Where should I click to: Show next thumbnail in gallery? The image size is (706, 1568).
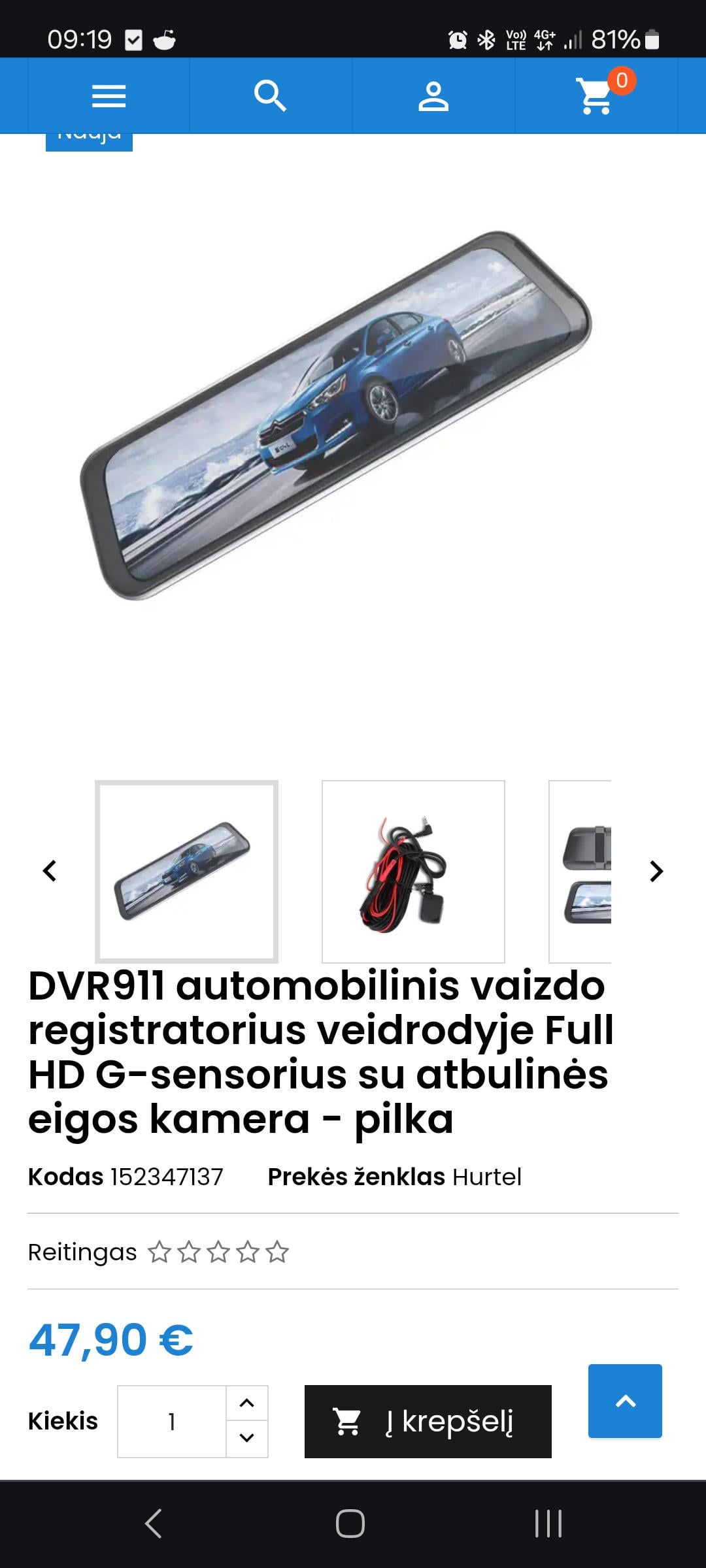tap(656, 871)
